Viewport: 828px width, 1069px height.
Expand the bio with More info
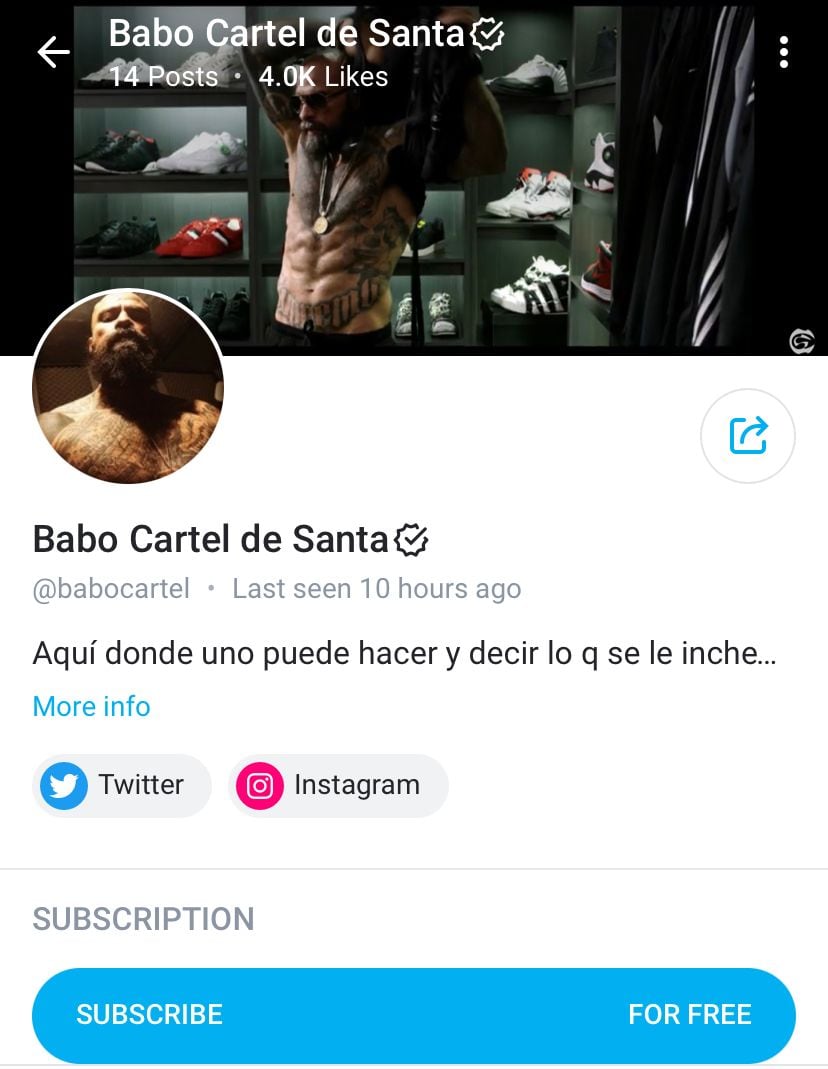tap(91, 706)
